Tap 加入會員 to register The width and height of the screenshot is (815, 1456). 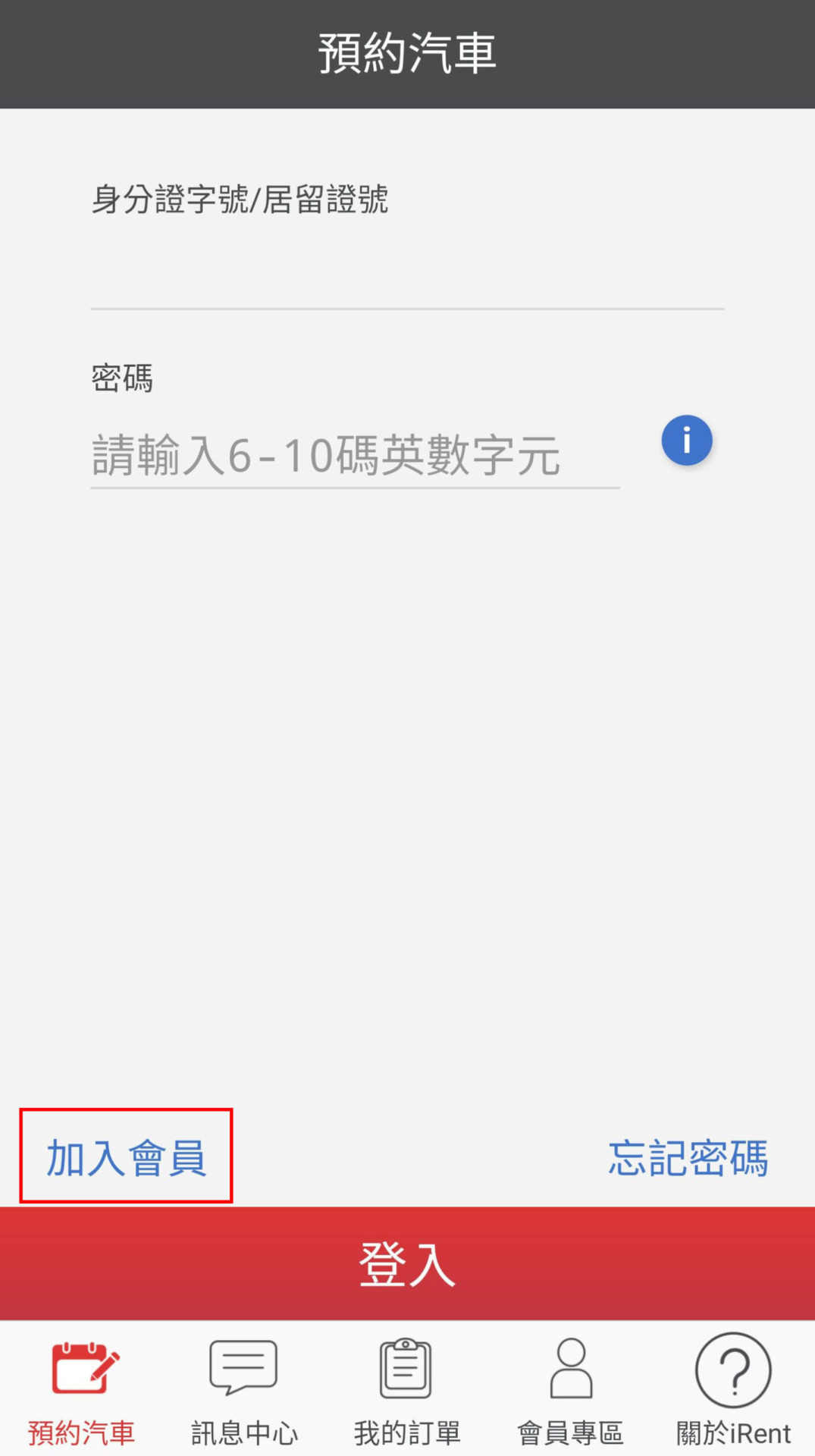(x=126, y=1157)
